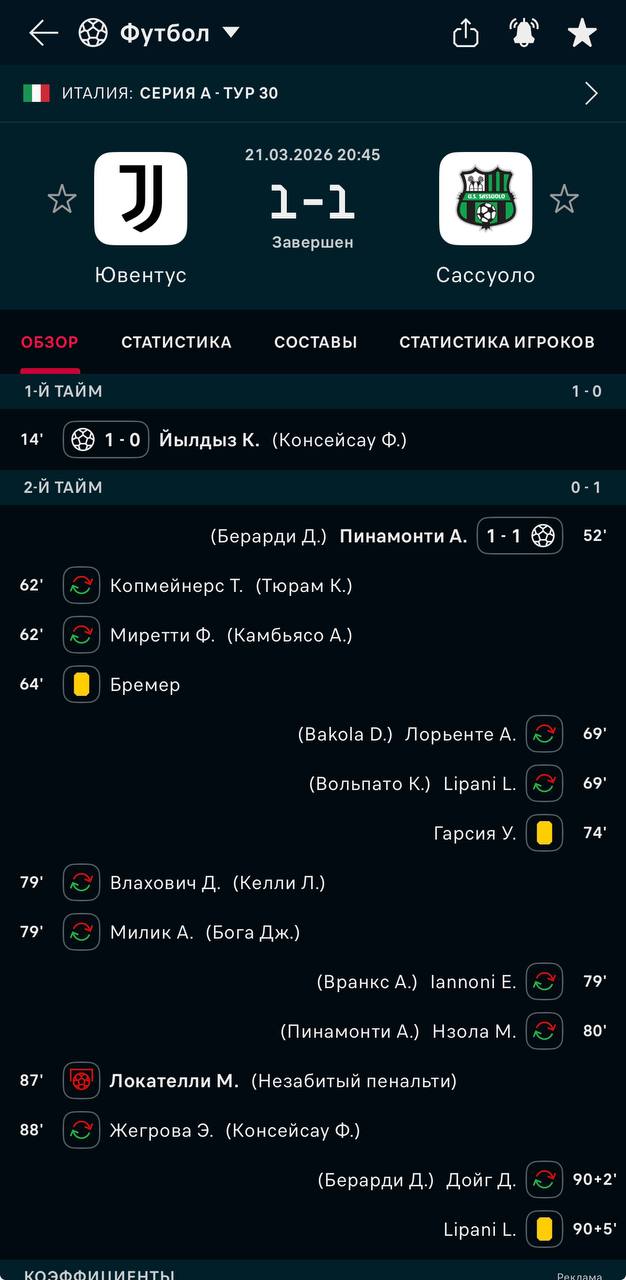Open Пинамонти А. goal event at 52'
The width and height of the screenshot is (626, 1280).
tap(403, 536)
